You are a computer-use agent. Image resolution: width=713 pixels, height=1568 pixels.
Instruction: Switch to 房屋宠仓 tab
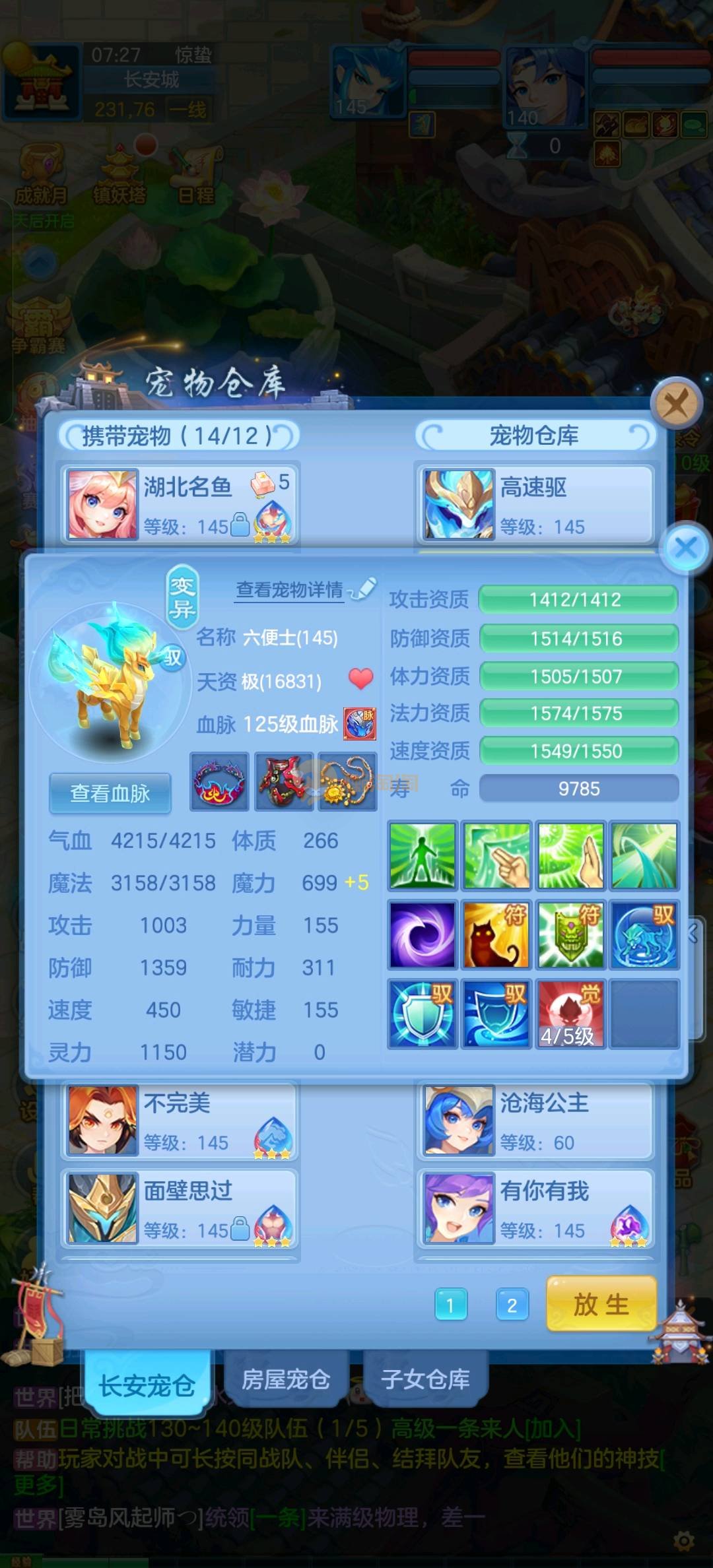coord(286,1379)
